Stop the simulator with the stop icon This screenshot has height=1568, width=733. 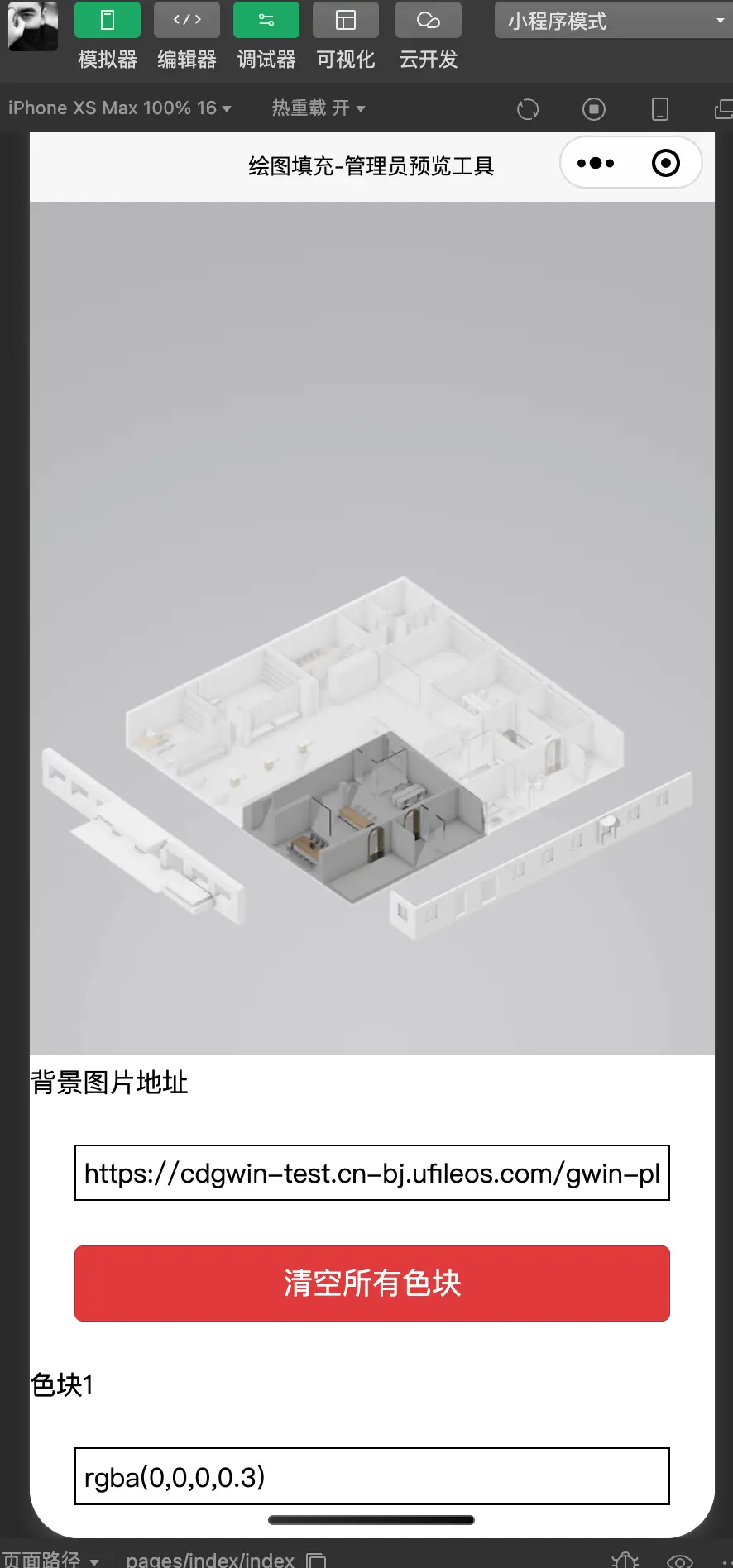[594, 109]
